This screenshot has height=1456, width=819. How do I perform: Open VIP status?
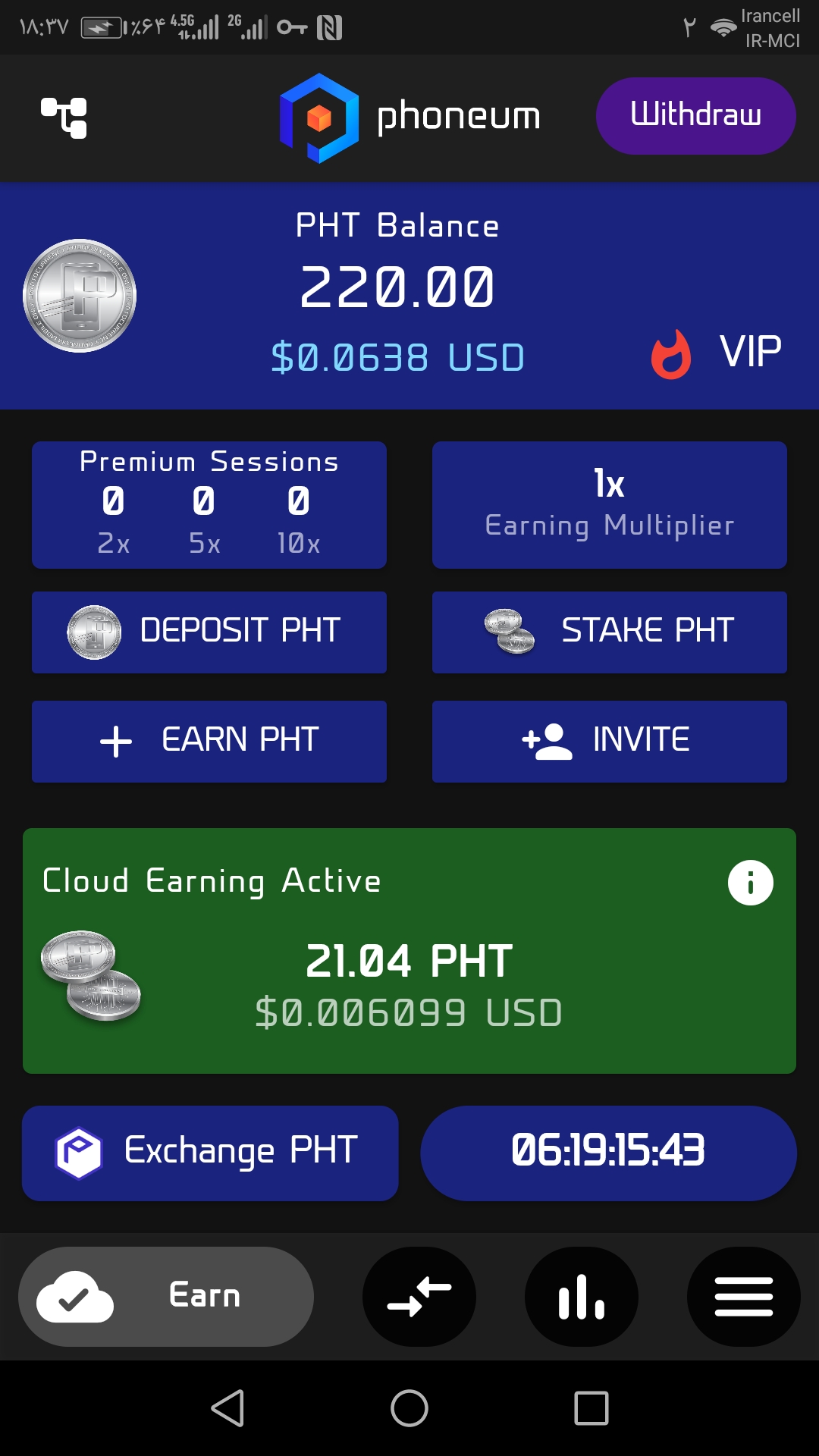coord(717,353)
